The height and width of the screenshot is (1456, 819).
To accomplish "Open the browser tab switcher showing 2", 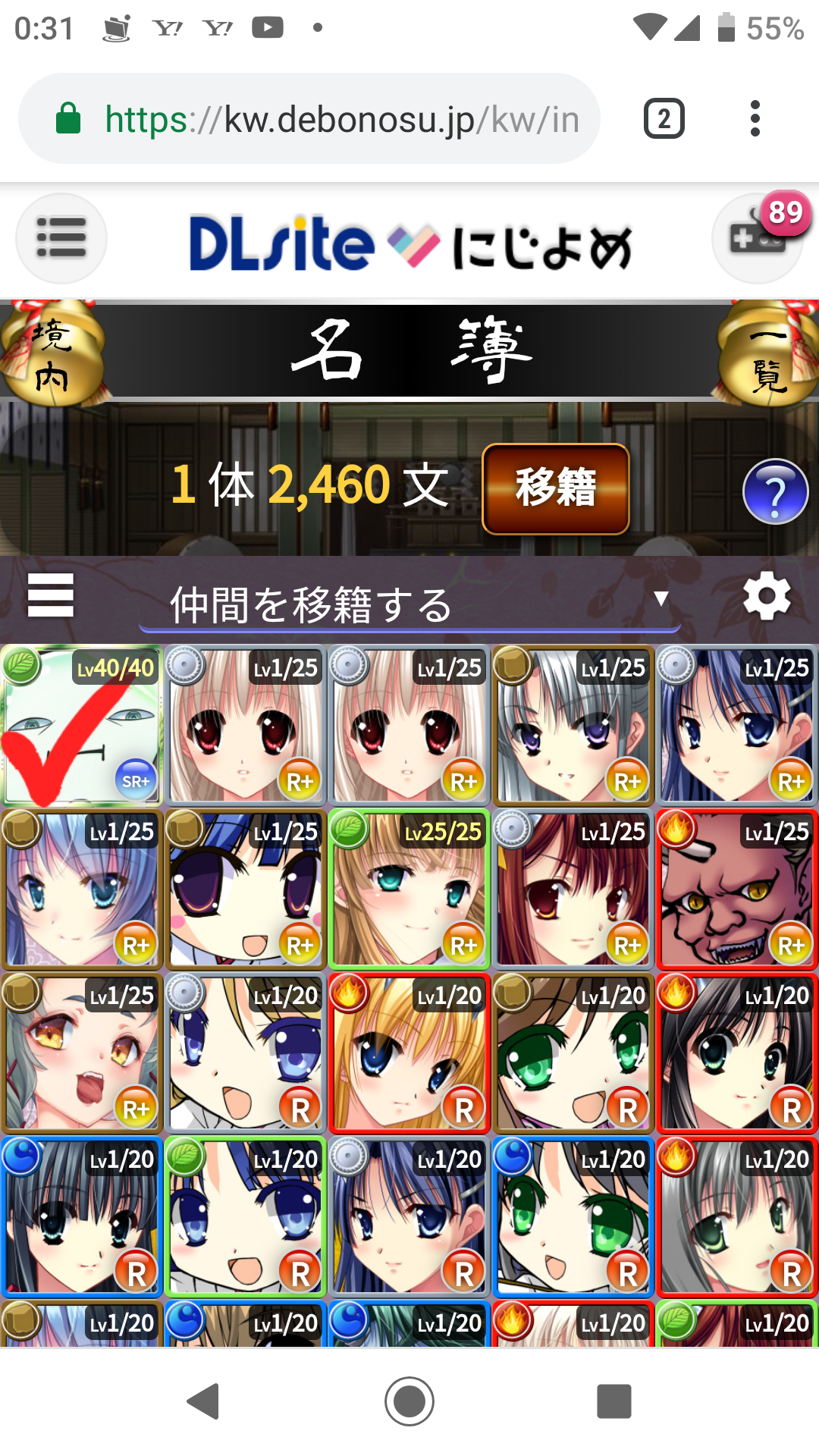I will (664, 119).
